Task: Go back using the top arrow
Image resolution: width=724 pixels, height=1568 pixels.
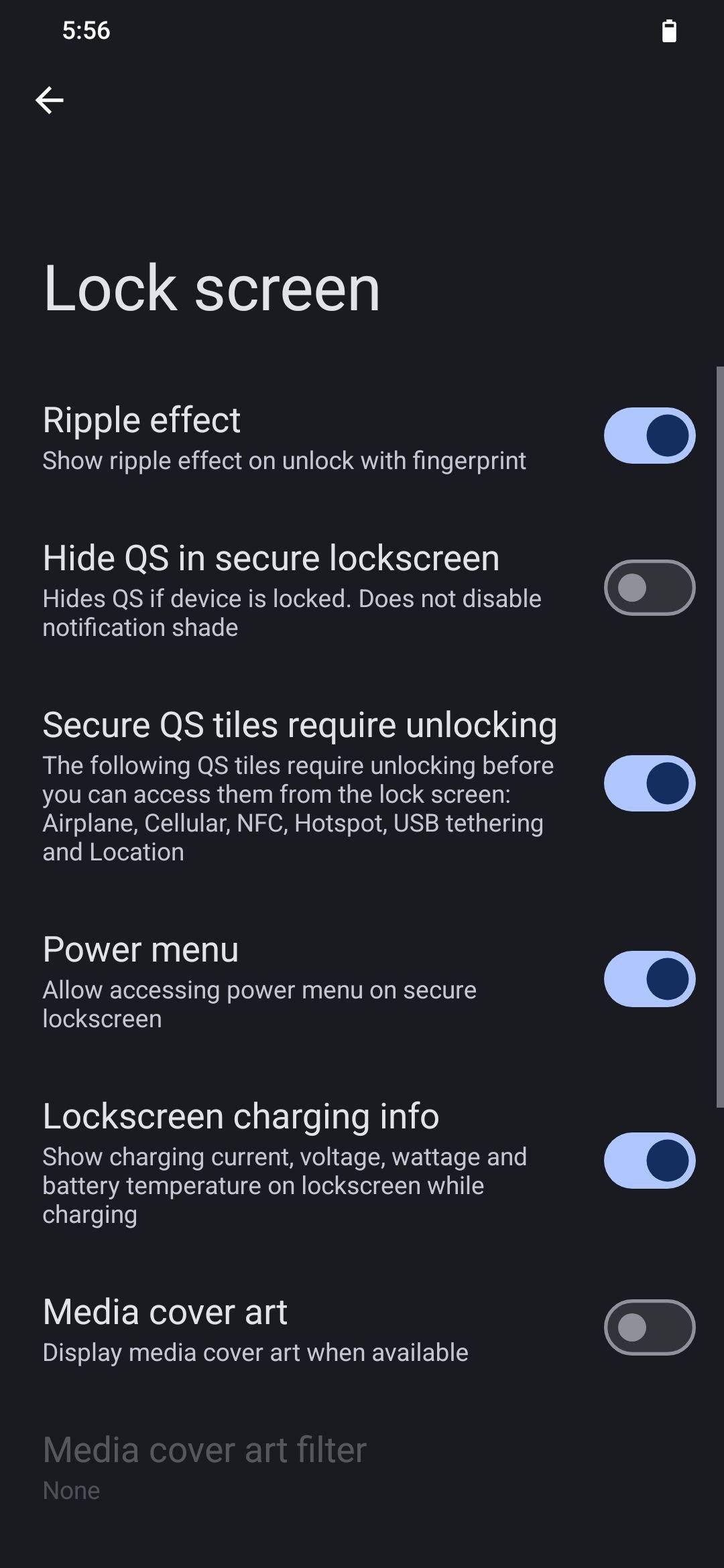Action: tap(50, 101)
